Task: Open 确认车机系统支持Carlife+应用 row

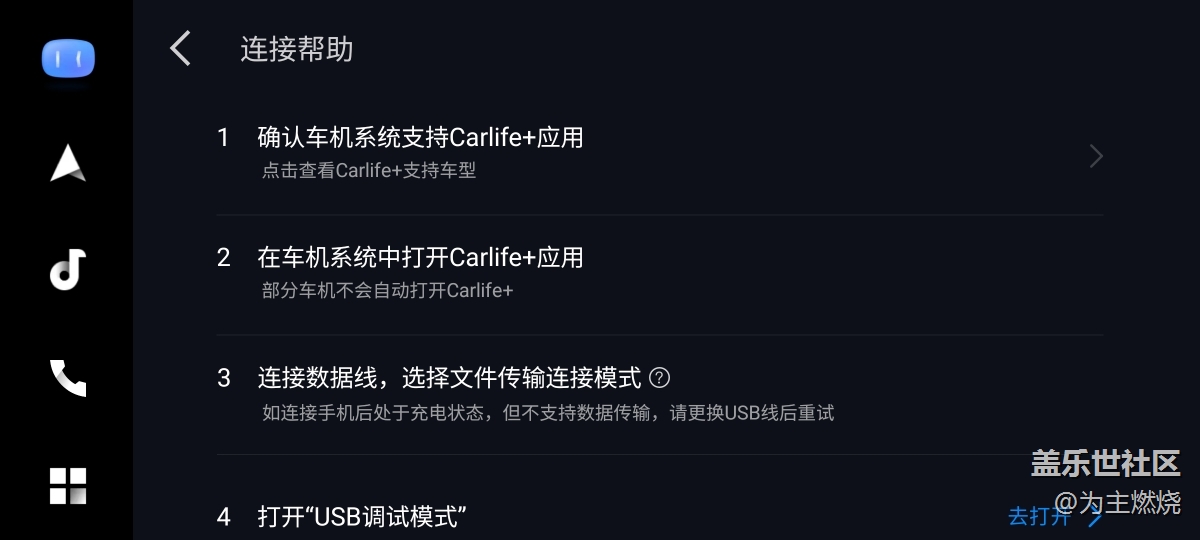Action: tap(660, 155)
